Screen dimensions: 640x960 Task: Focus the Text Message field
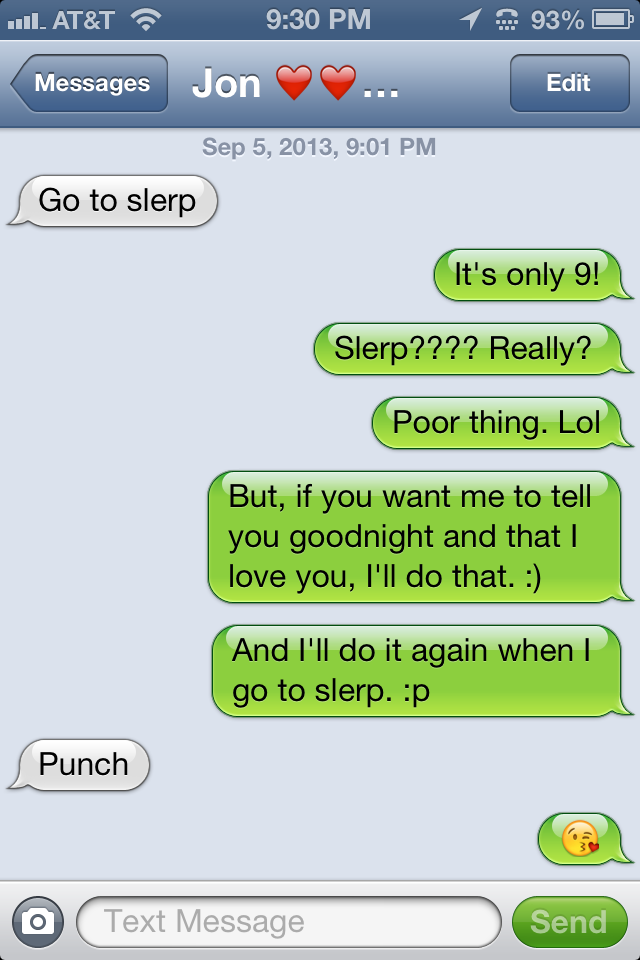(288, 921)
